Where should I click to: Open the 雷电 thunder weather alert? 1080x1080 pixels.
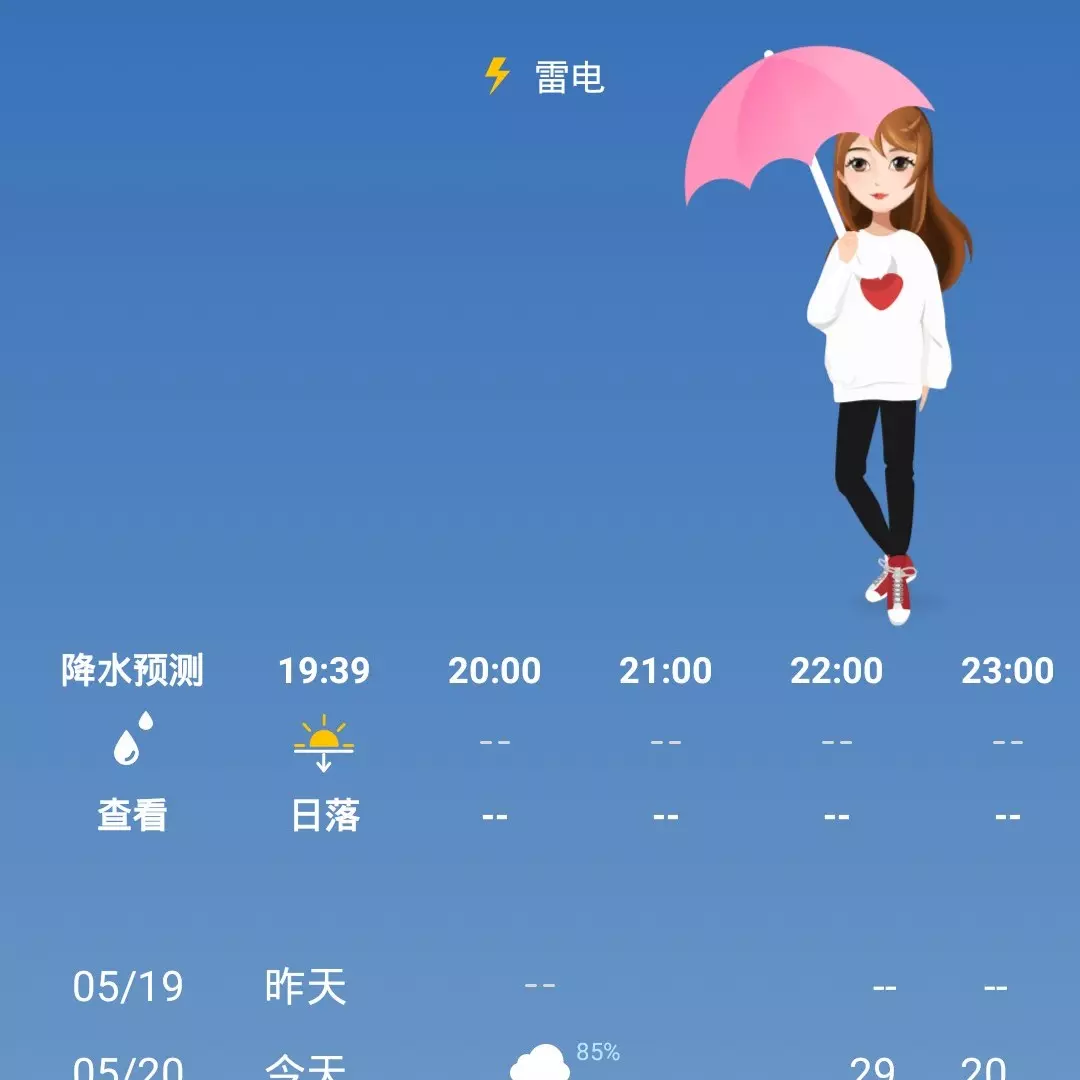pos(546,77)
